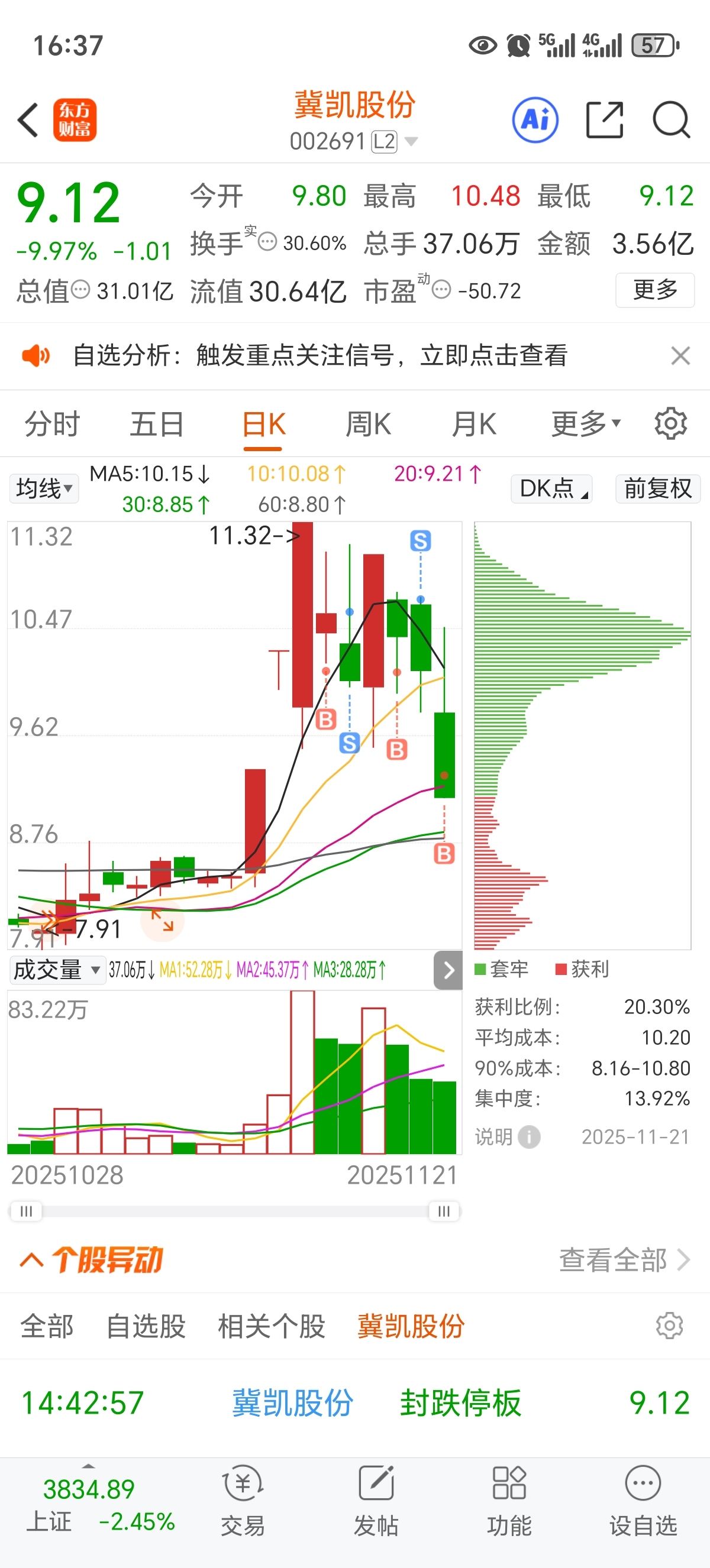710x1568 pixels.
Task: Go back using the top-left arrow
Action: [x=28, y=120]
